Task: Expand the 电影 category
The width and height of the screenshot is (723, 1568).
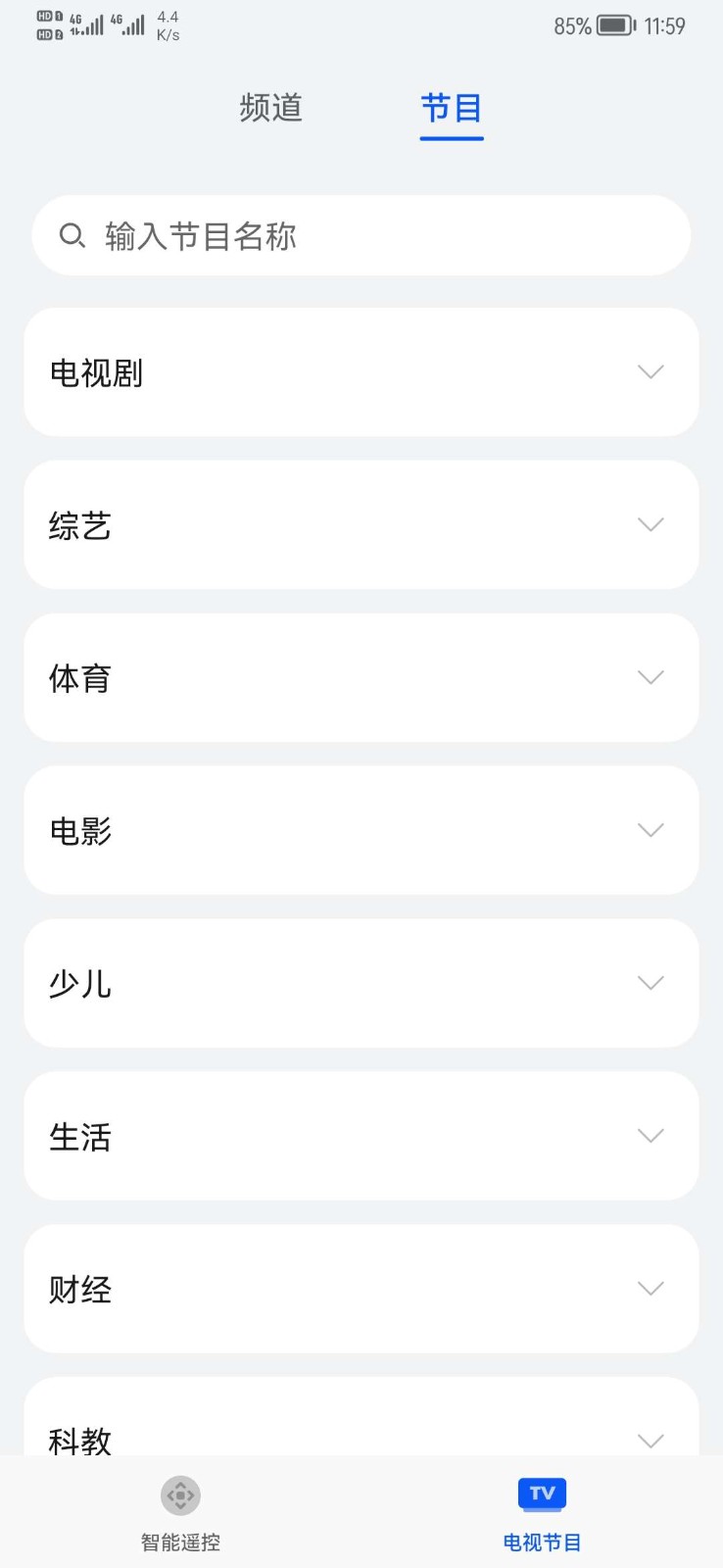Action: (x=361, y=831)
